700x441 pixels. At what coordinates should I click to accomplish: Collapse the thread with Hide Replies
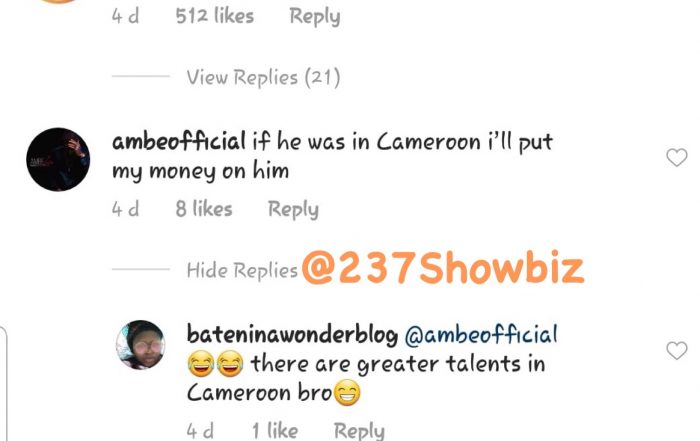coord(242,270)
